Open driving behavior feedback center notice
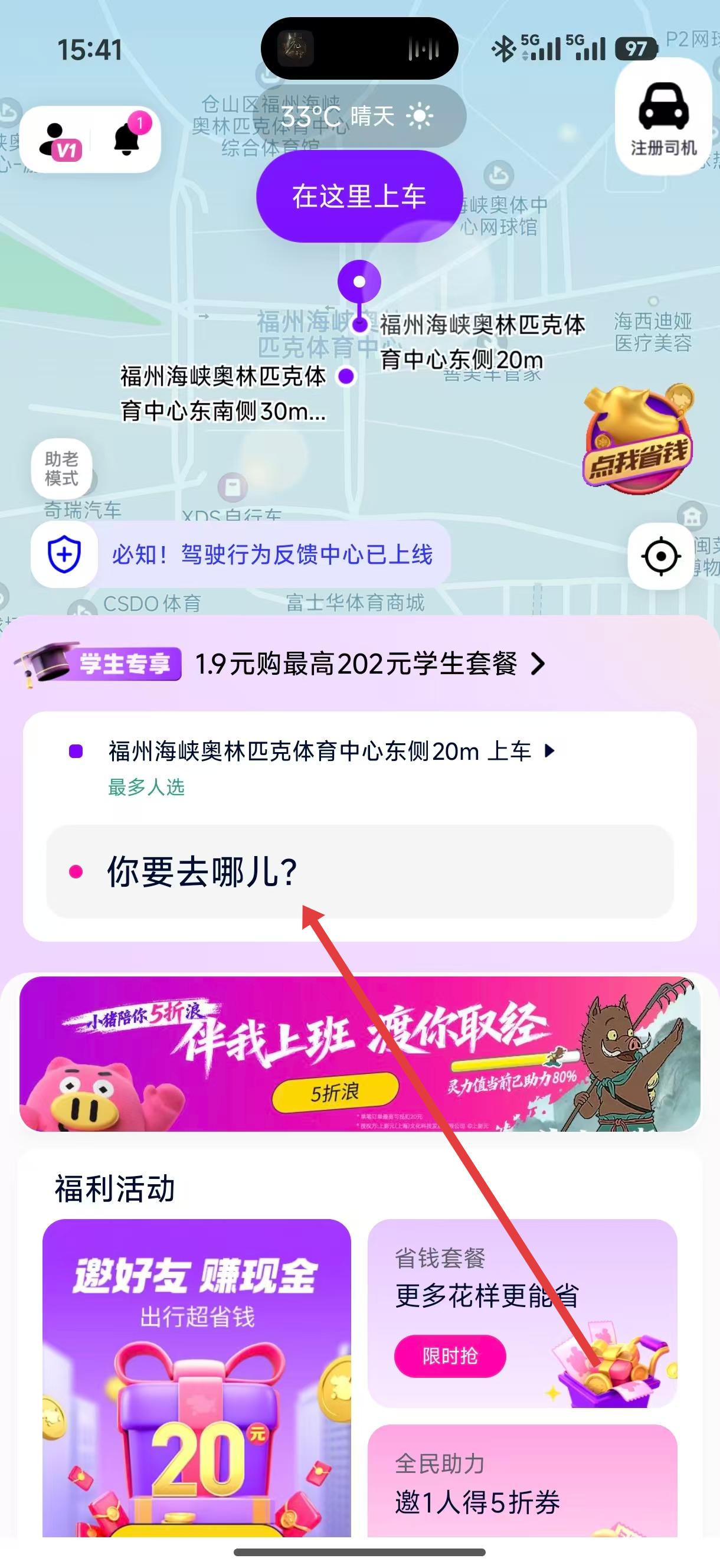Viewport: 720px width, 1568px height. tap(271, 555)
